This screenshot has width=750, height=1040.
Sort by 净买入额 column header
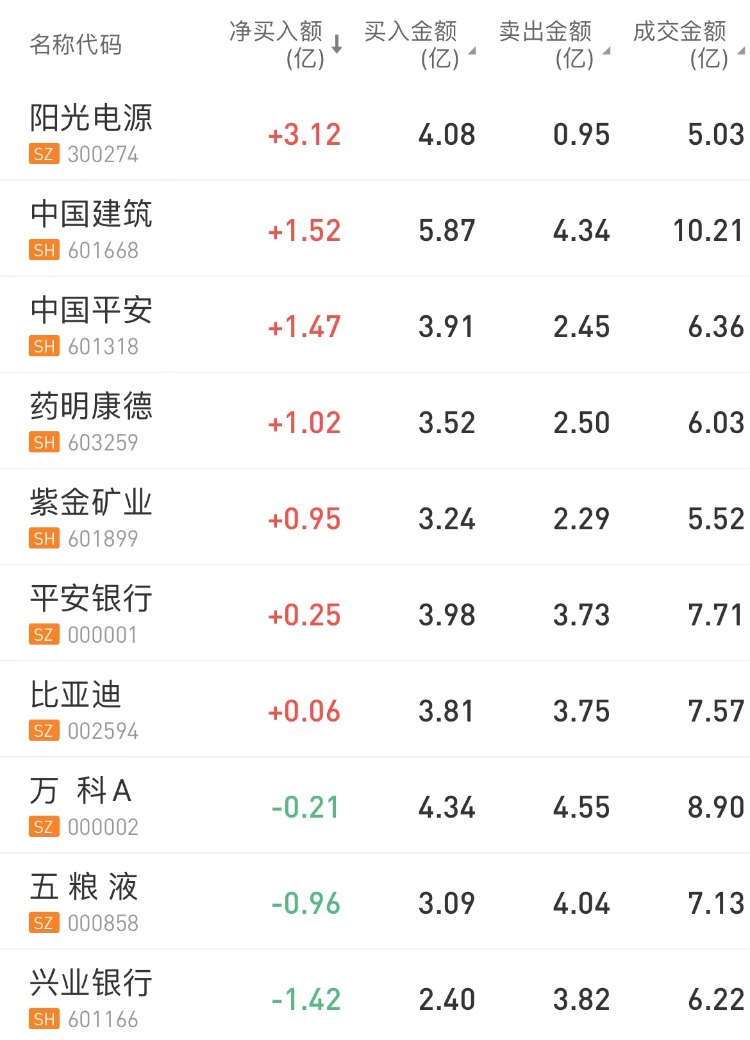coord(285,44)
